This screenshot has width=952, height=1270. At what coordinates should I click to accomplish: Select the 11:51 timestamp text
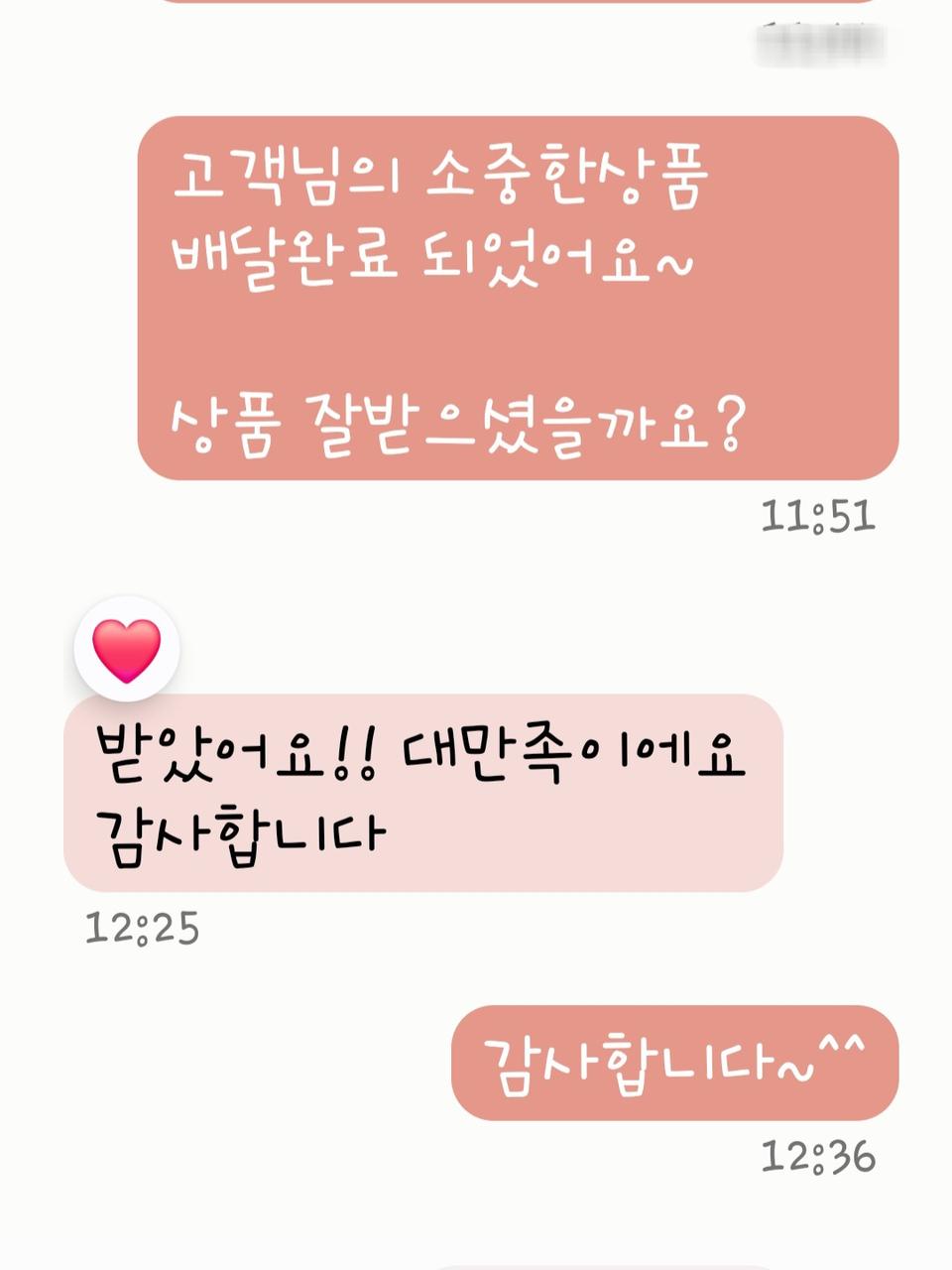pyautogui.click(x=816, y=514)
